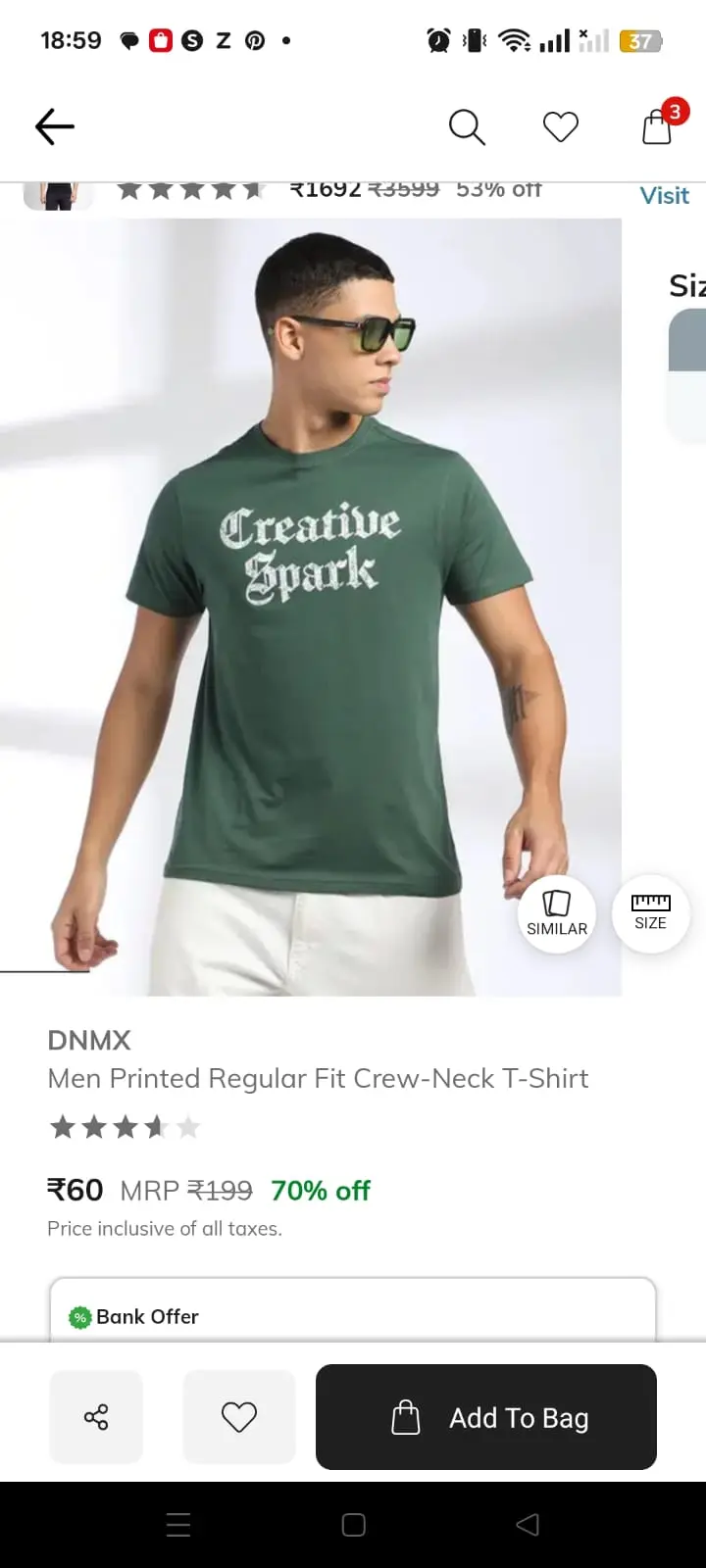
Task: Open the Bank Offer card
Action: (353, 1313)
